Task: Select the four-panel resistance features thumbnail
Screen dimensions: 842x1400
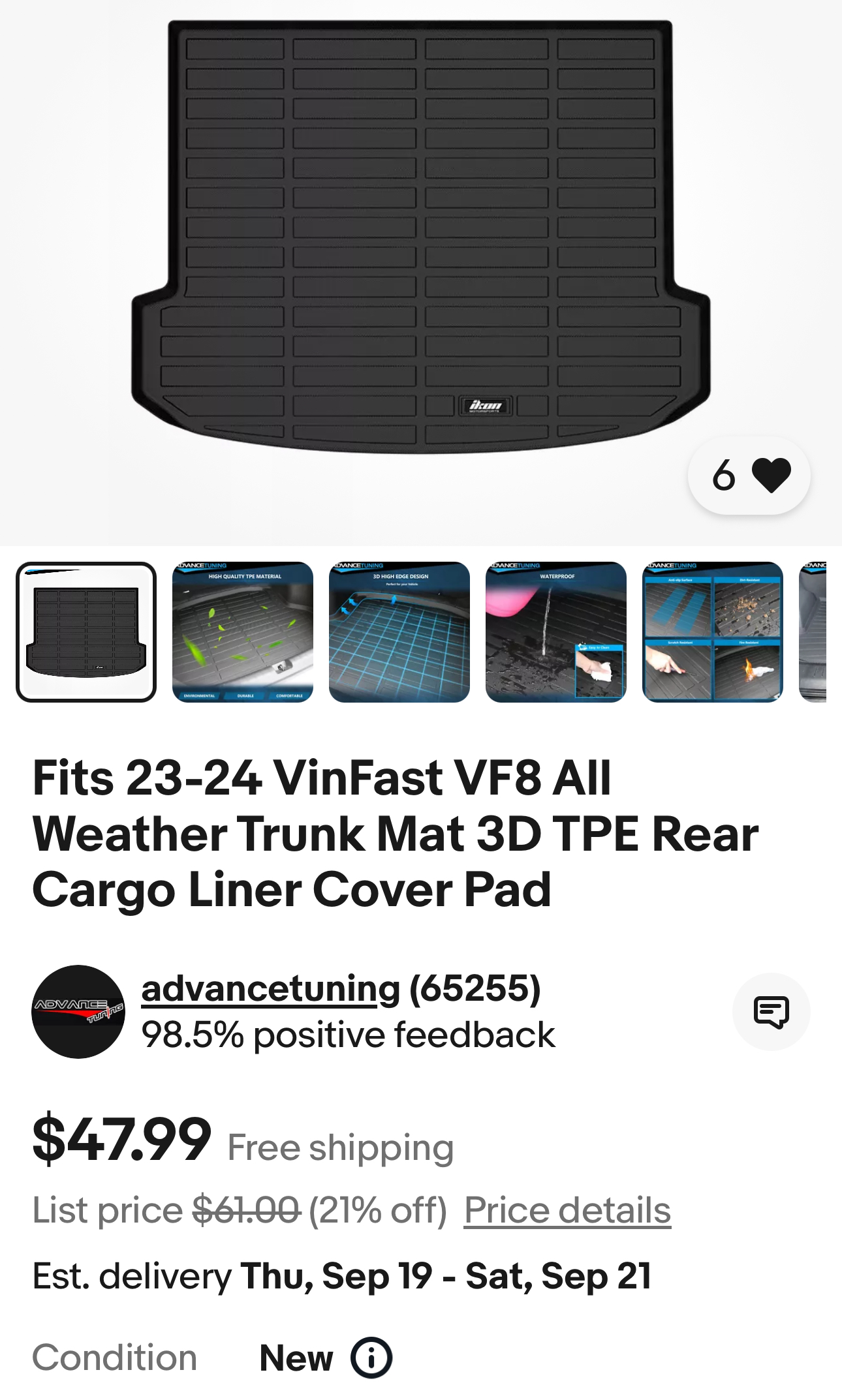Action: [x=713, y=632]
